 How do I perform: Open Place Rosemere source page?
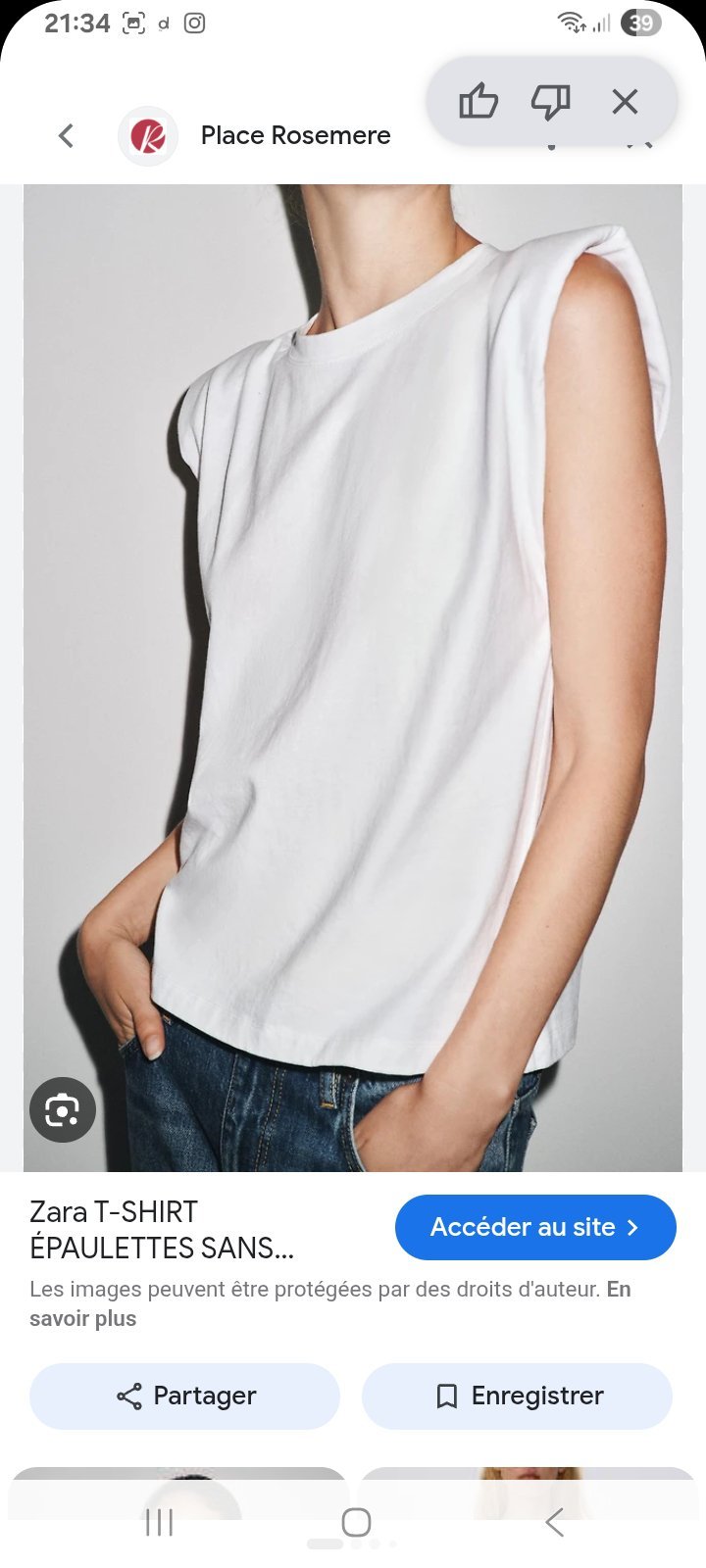(x=295, y=135)
